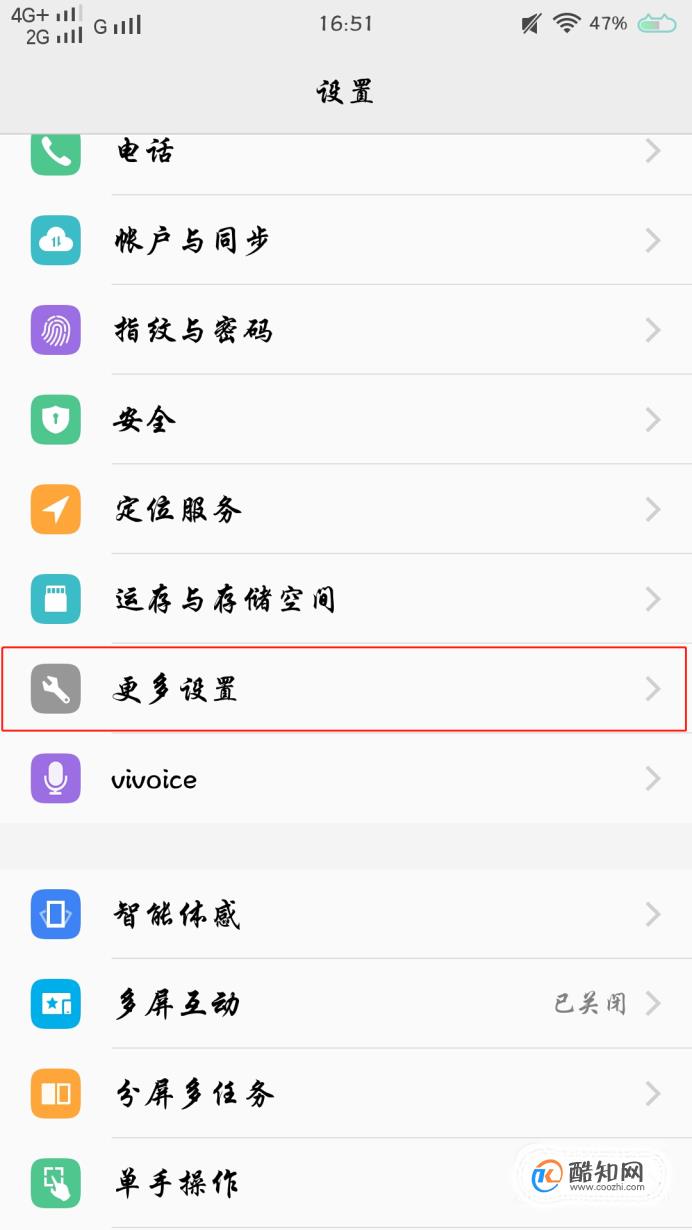The height and width of the screenshot is (1230, 692).
Task: Open vivoice settings
Action: 346,779
